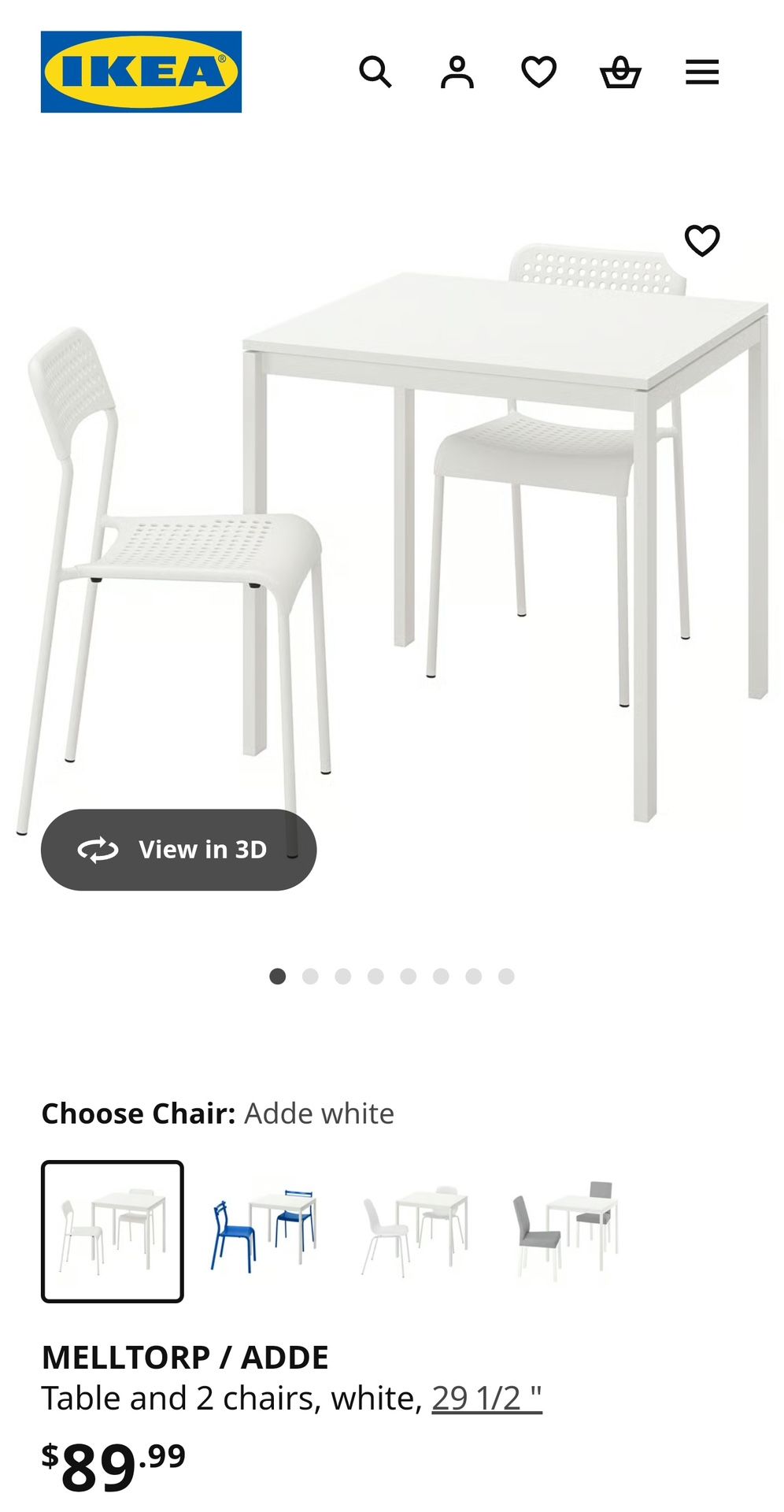The width and height of the screenshot is (784, 1512).
Task: Select the Adde white chair option
Action: pos(113,1231)
